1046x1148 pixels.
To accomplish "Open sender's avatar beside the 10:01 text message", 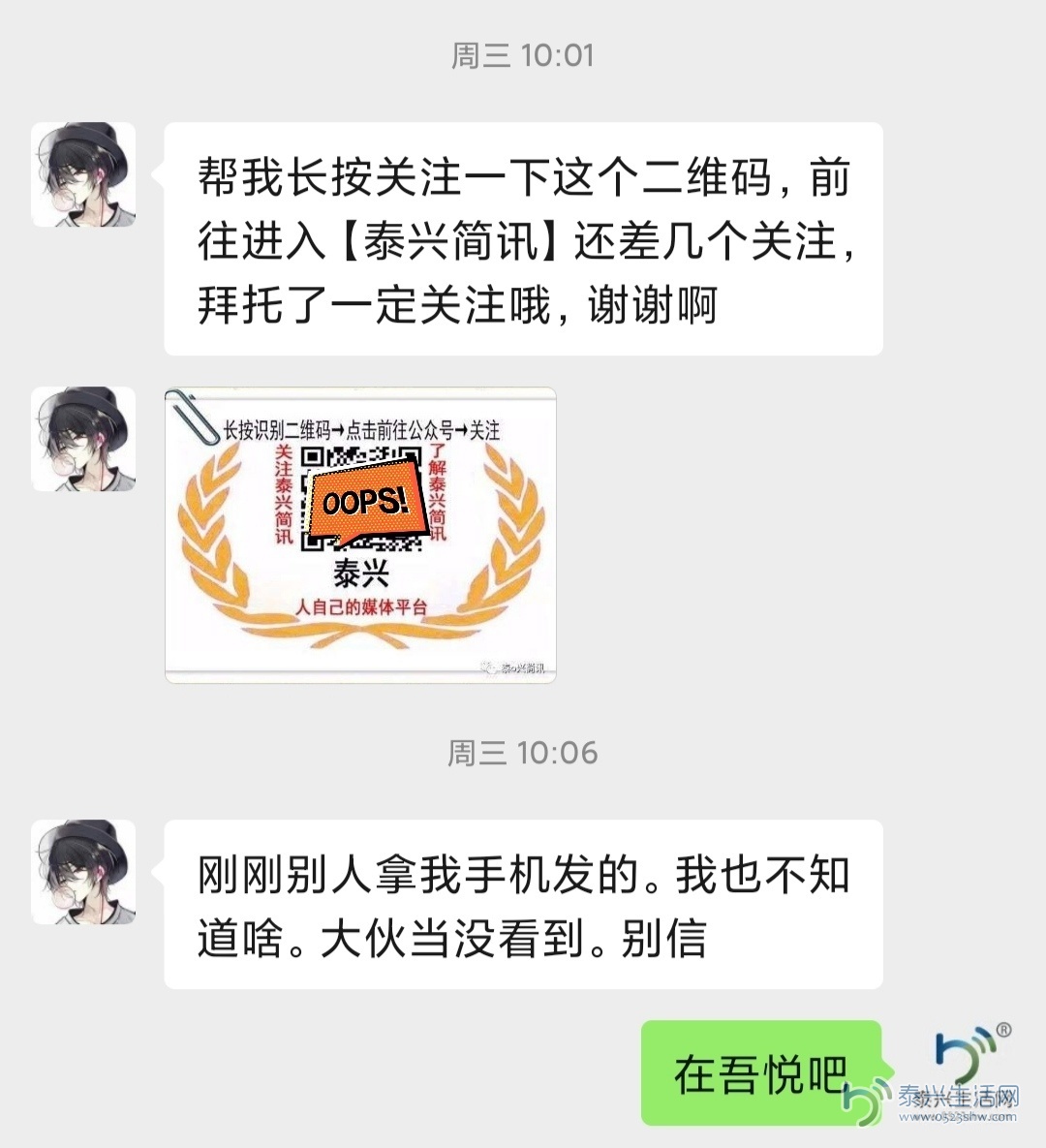I will 83,174.
